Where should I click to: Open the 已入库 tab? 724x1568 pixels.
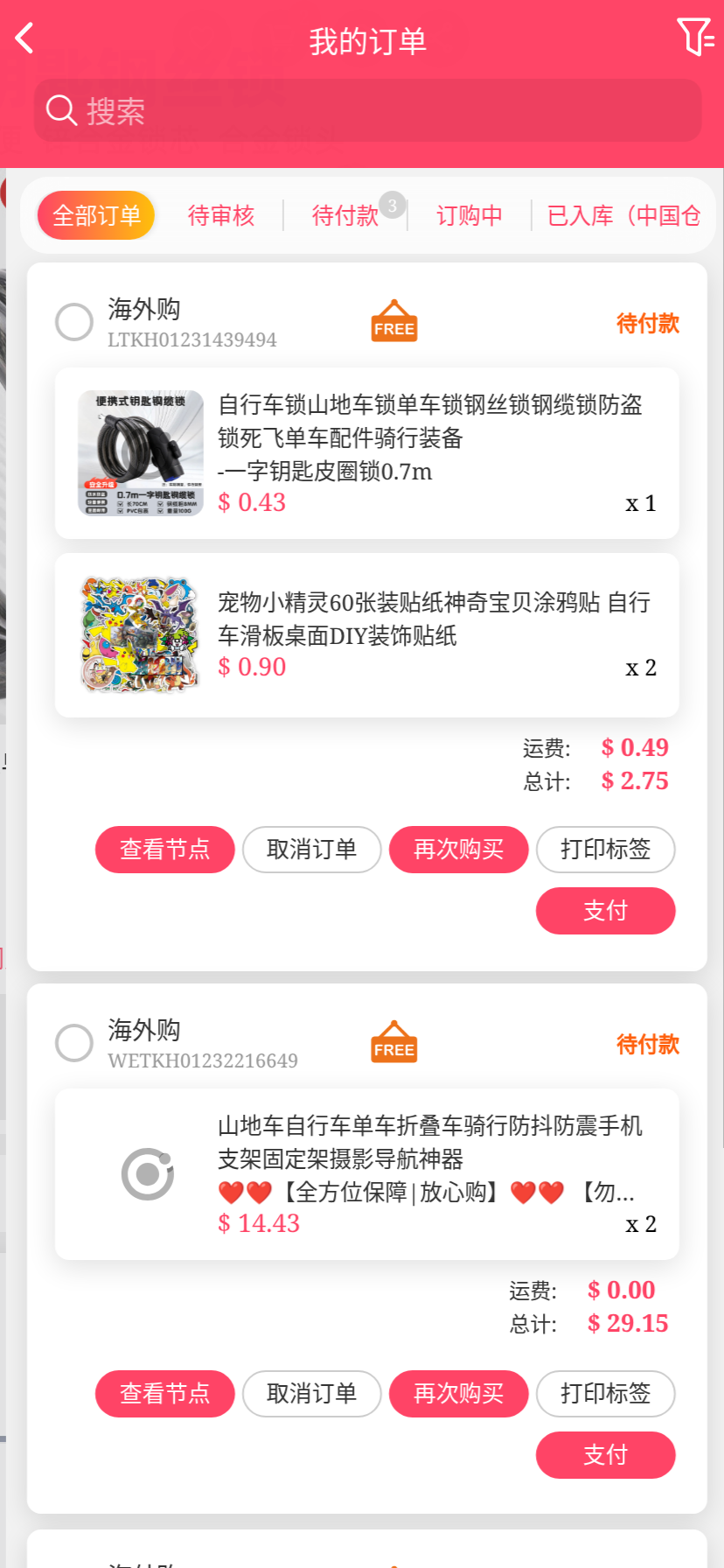point(623,215)
